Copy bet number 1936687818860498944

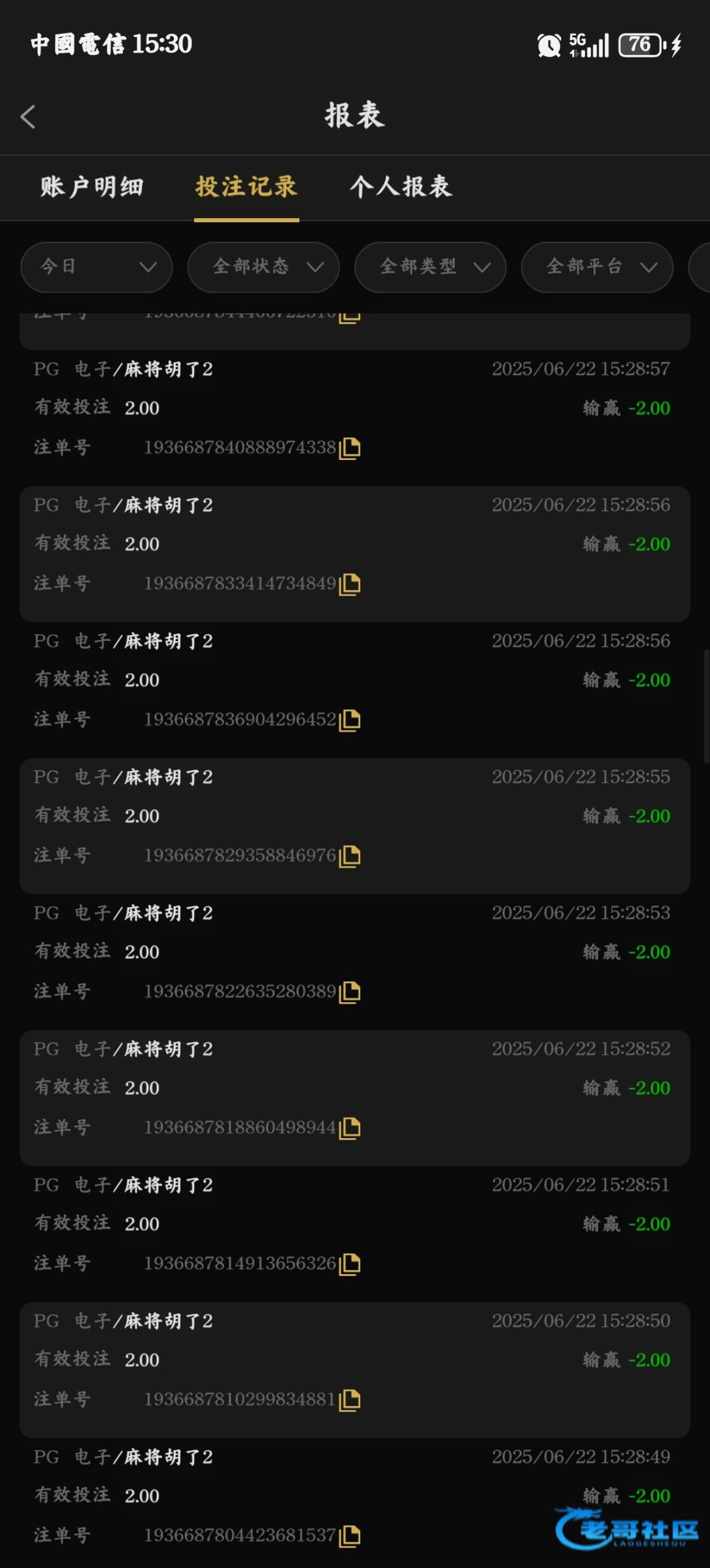[350, 1128]
